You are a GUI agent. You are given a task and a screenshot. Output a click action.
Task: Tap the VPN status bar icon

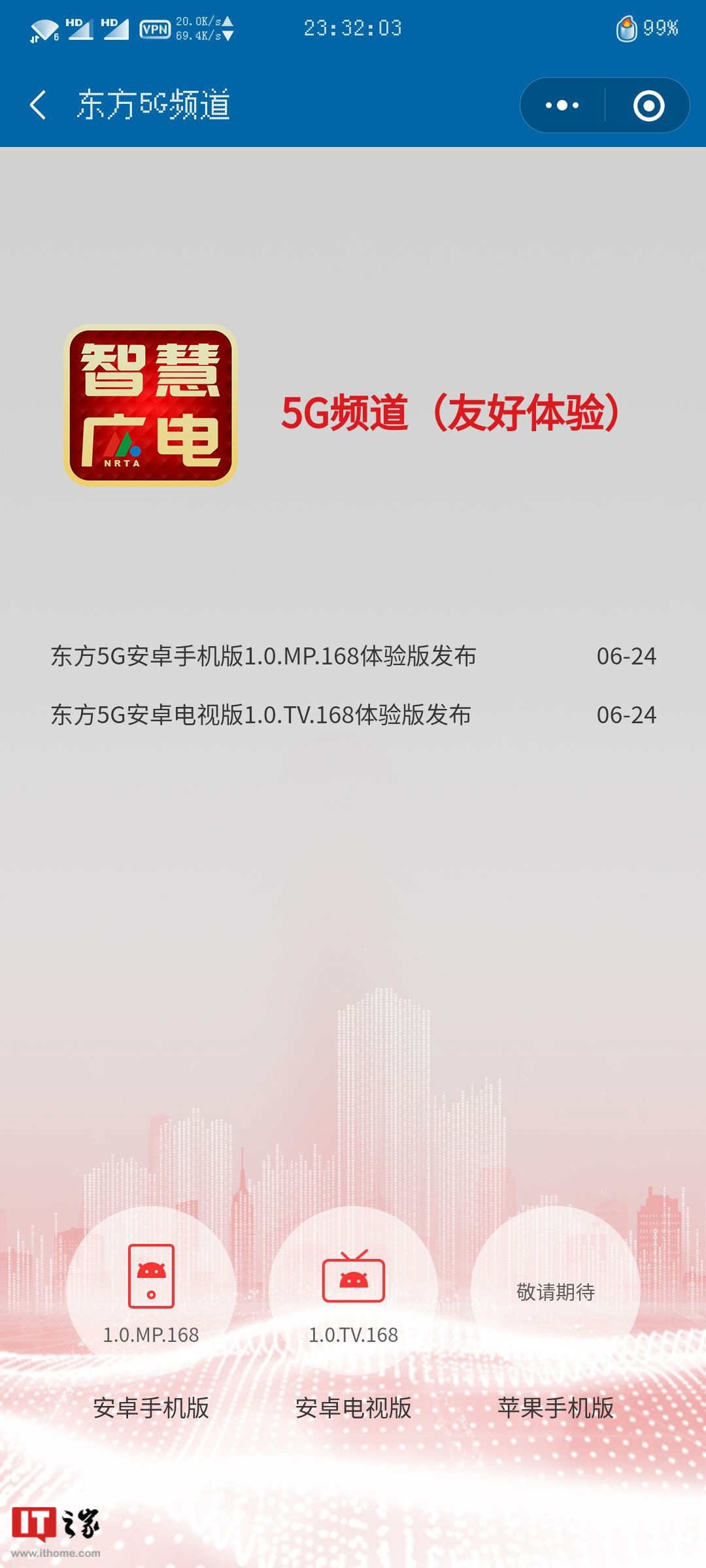click(154, 29)
